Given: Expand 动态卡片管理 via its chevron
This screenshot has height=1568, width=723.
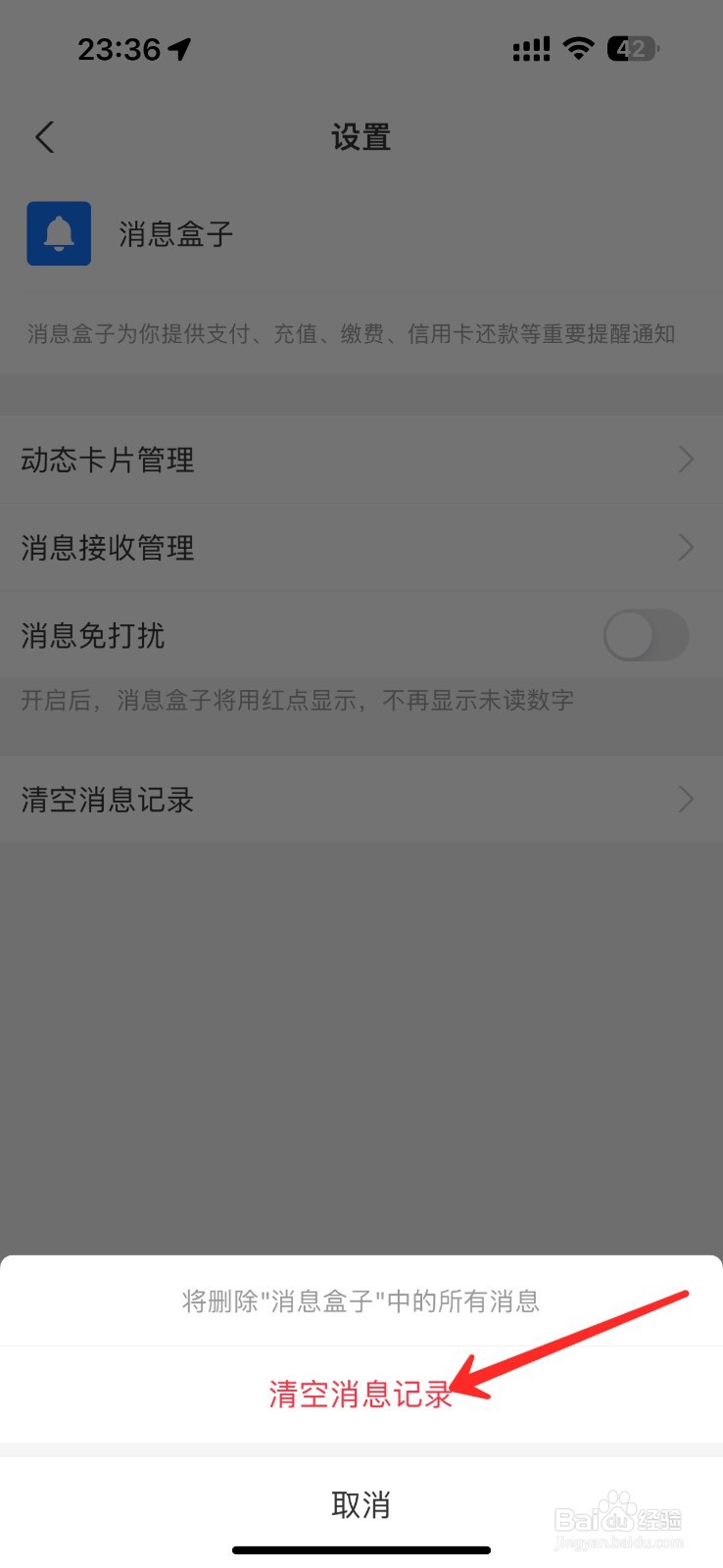Looking at the screenshot, I should click(686, 460).
